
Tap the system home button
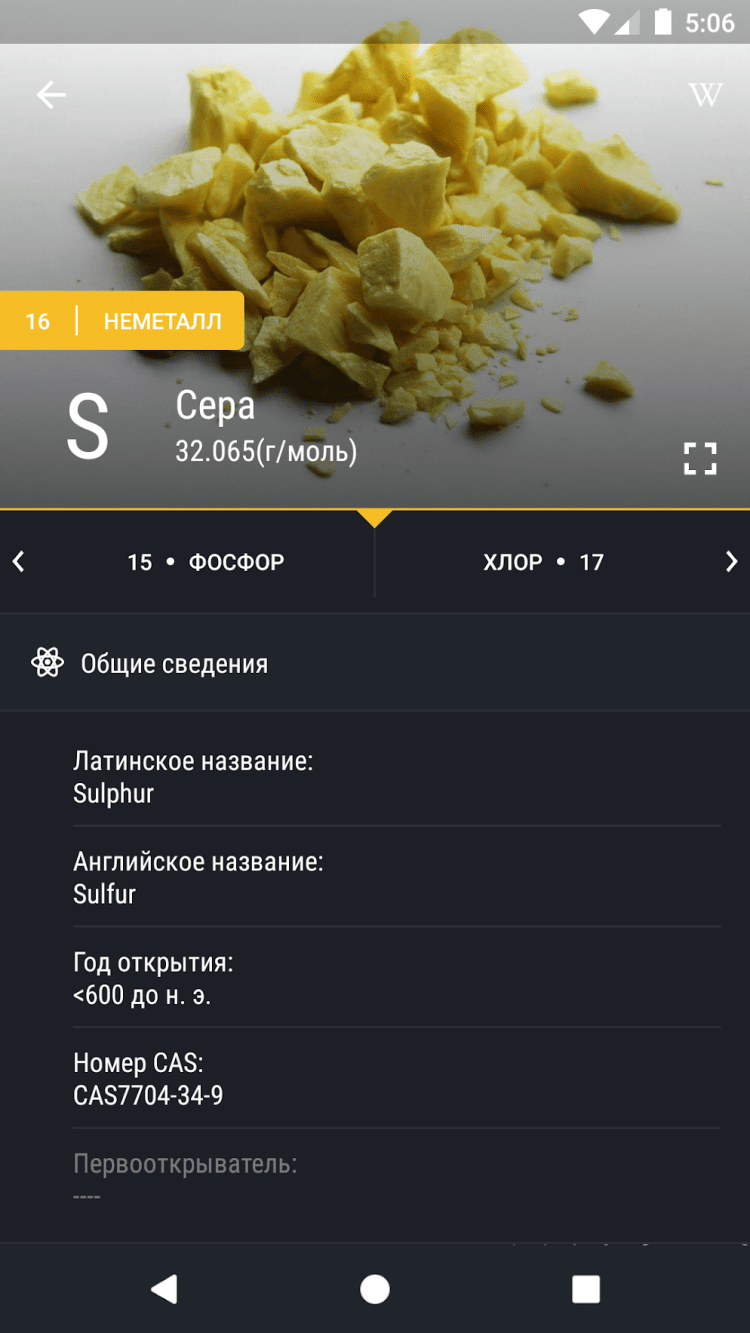tap(375, 1289)
